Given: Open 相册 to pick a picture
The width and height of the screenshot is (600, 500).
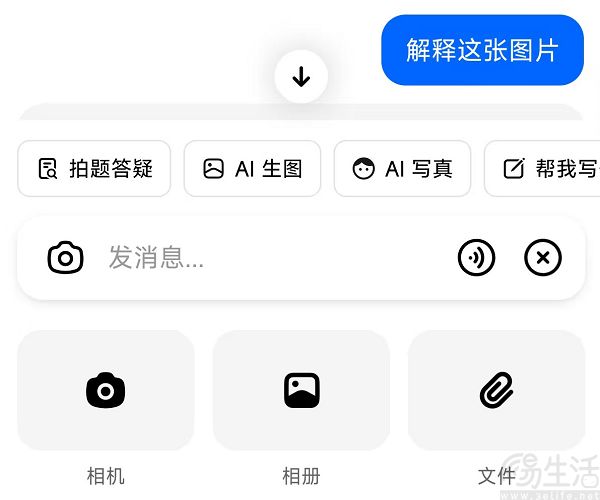Looking at the screenshot, I should [301, 391].
